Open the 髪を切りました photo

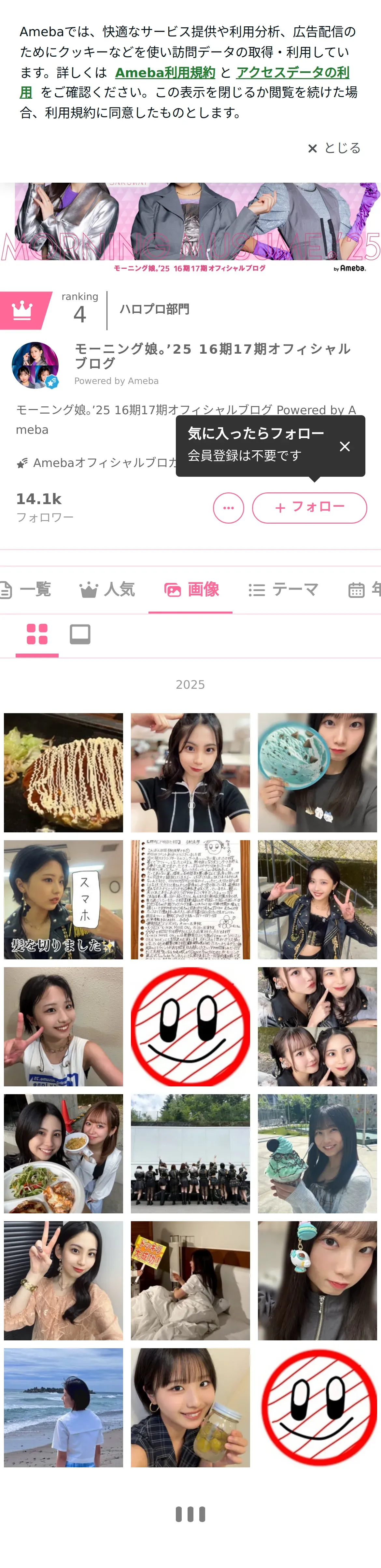[x=63, y=899]
